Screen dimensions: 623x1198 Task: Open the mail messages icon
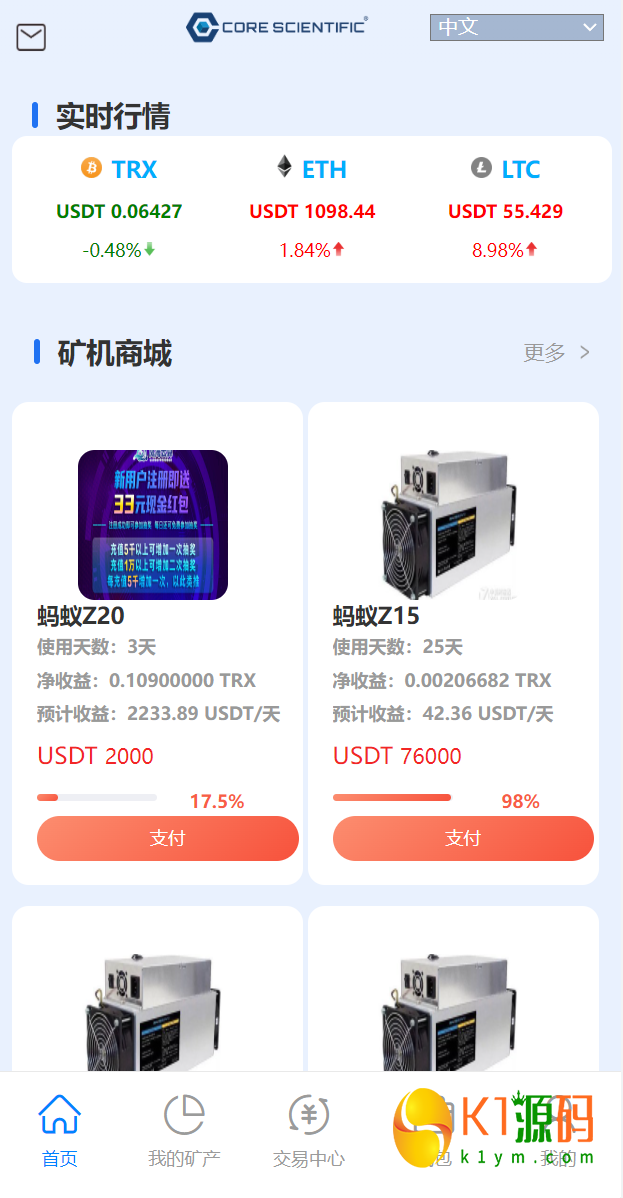(31, 37)
